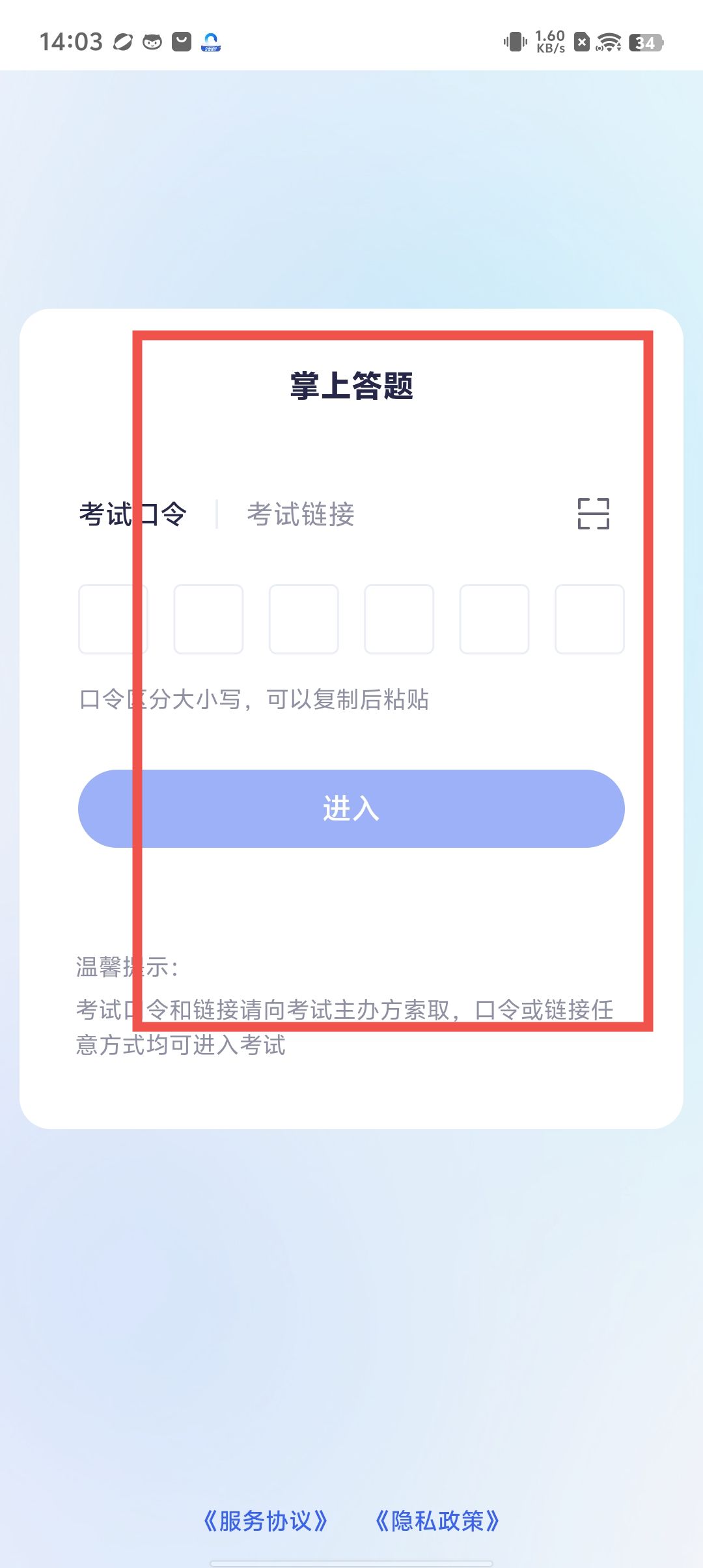703x1568 pixels.
Task: Select the second passcode box
Action: pos(208,619)
